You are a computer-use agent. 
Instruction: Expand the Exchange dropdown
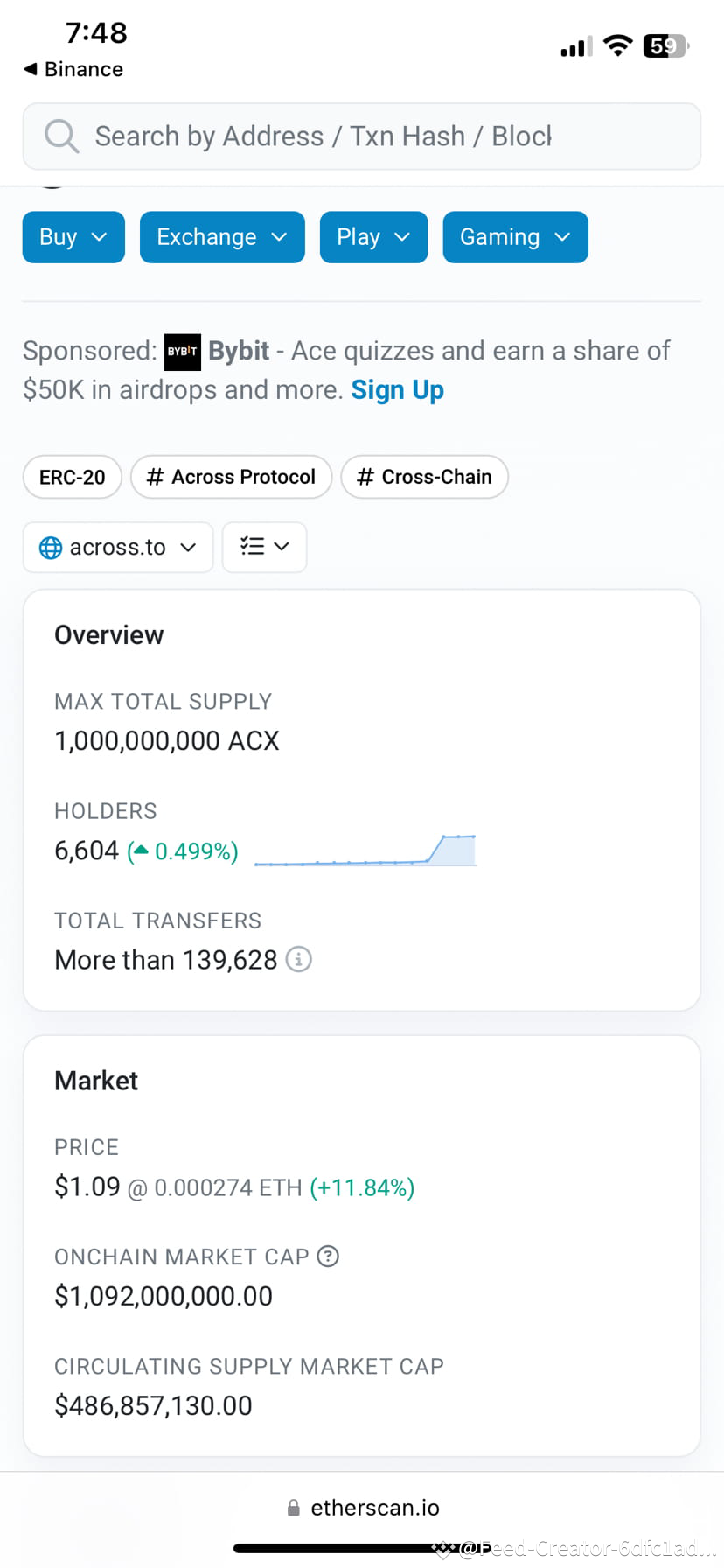(x=222, y=237)
